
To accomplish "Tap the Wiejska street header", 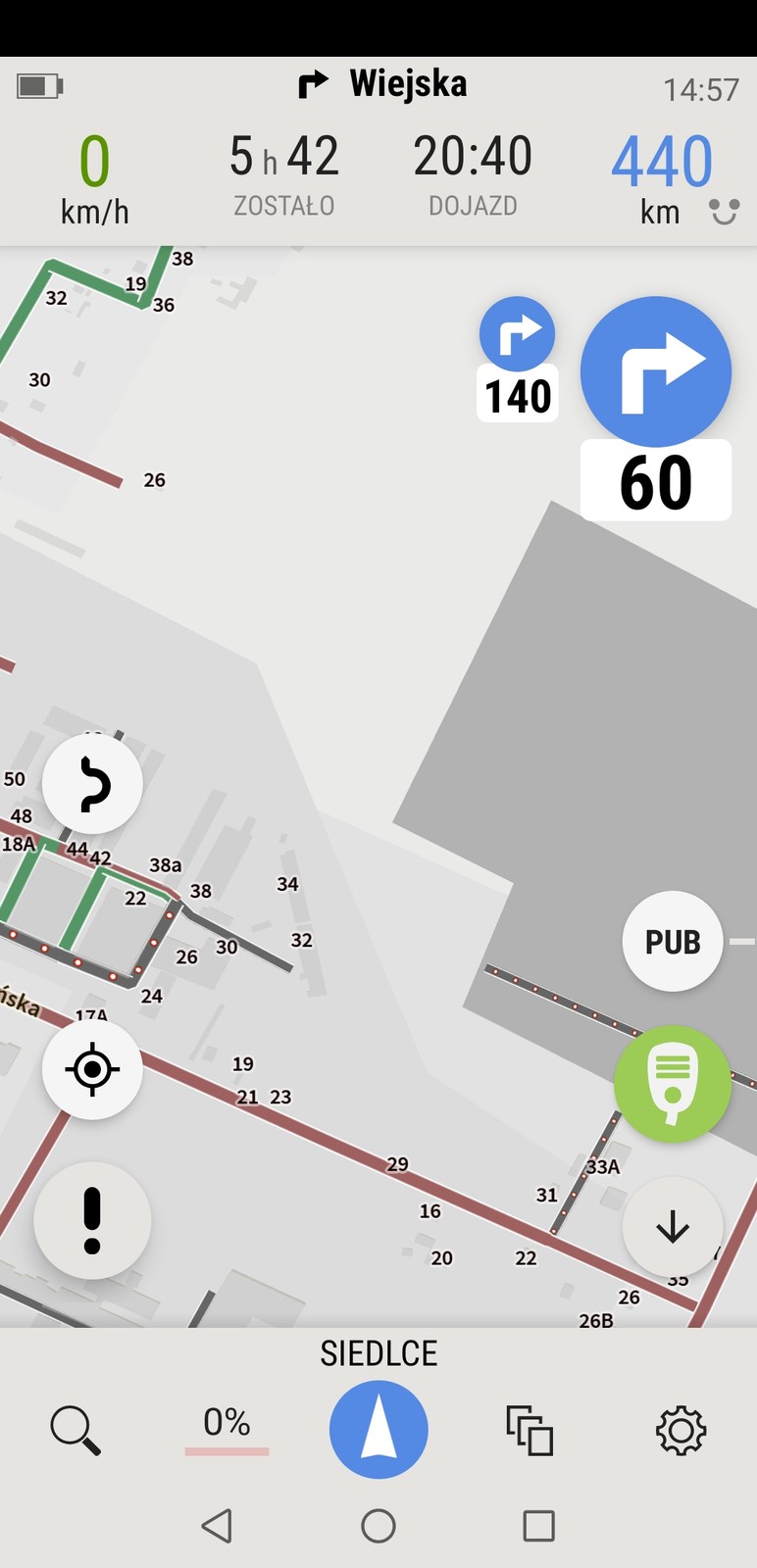I will click(384, 84).
